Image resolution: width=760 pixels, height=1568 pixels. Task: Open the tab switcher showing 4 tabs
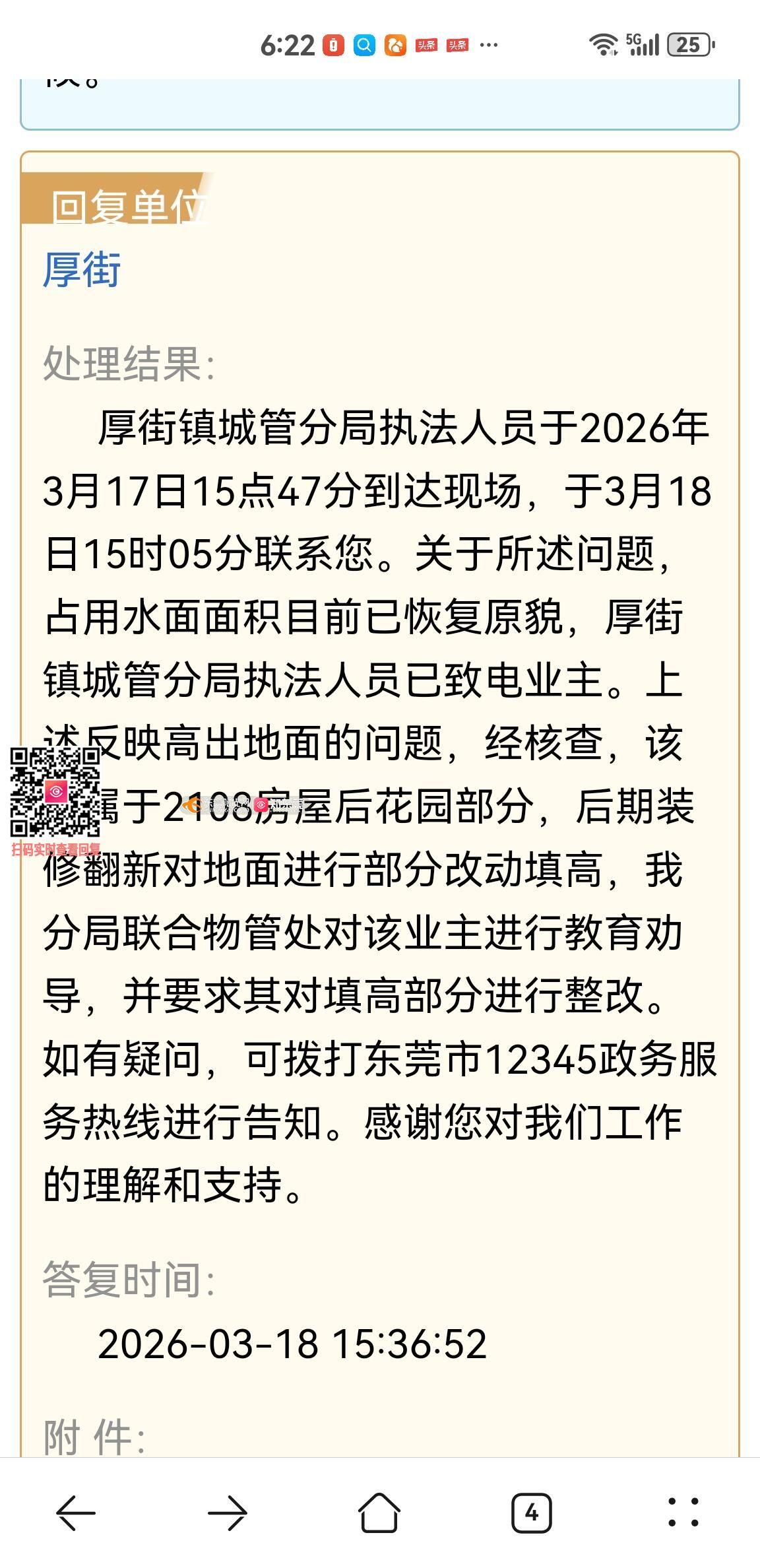coord(532,1513)
